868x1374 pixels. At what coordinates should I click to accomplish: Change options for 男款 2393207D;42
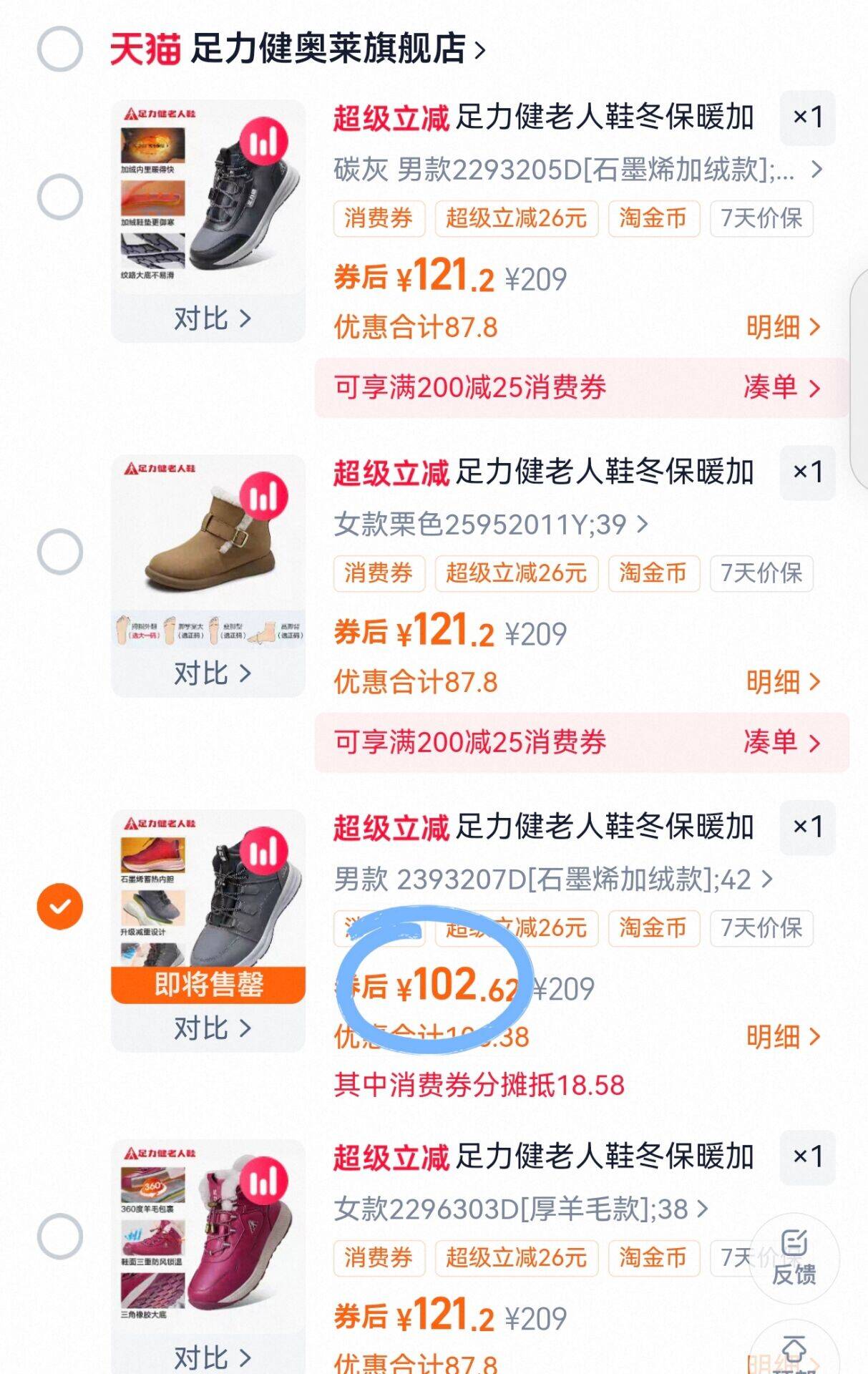[x=552, y=880]
